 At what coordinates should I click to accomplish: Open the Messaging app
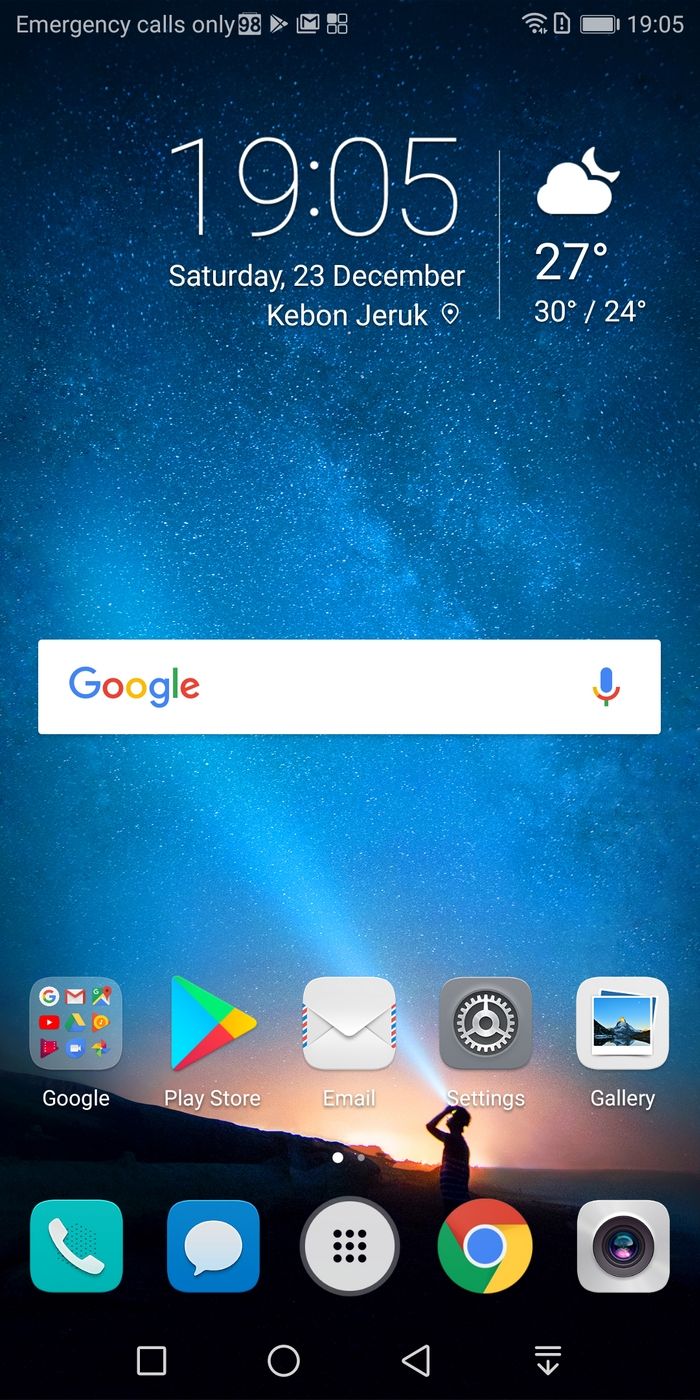coord(213,1246)
